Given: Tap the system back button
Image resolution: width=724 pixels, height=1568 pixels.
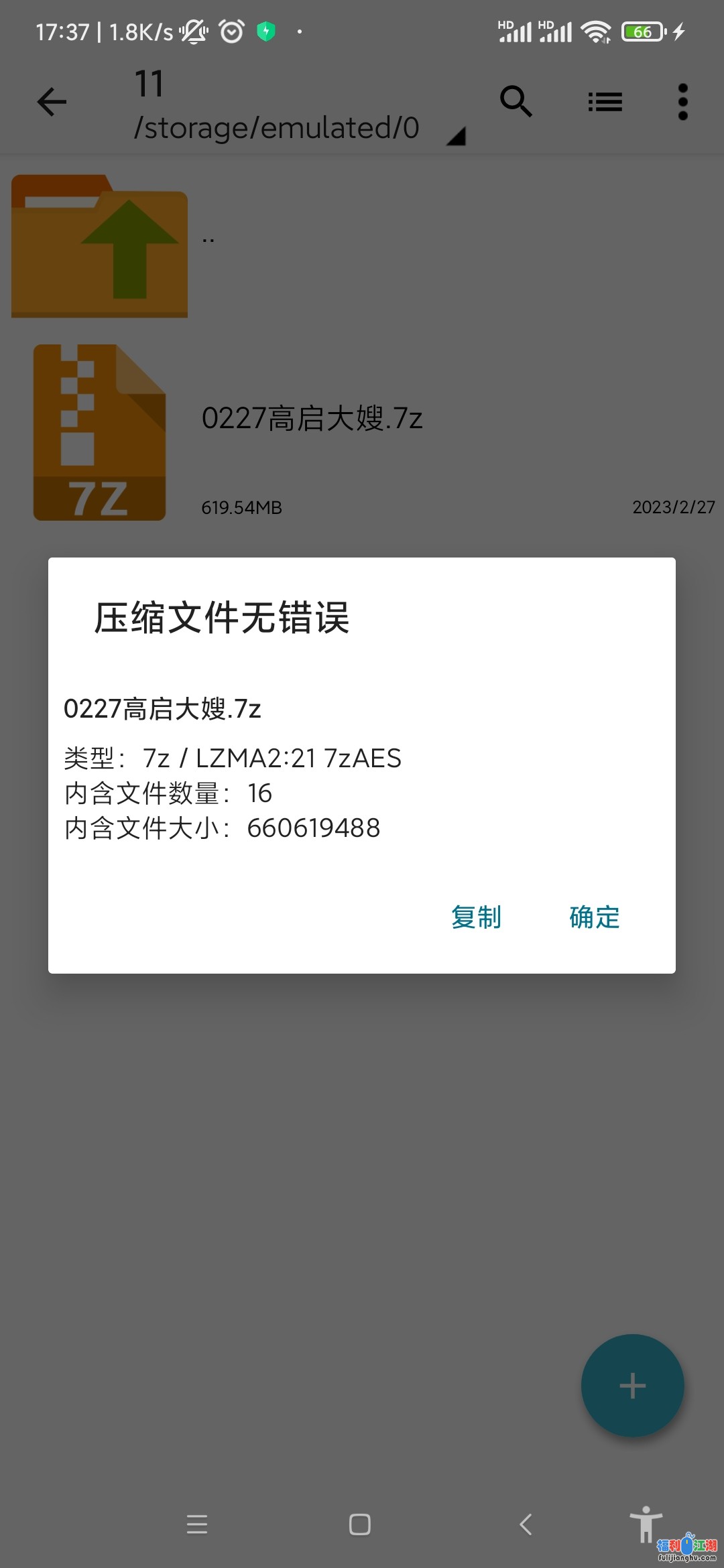Looking at the screenshot, I should pyautogui.click(x=526, y=1524).
